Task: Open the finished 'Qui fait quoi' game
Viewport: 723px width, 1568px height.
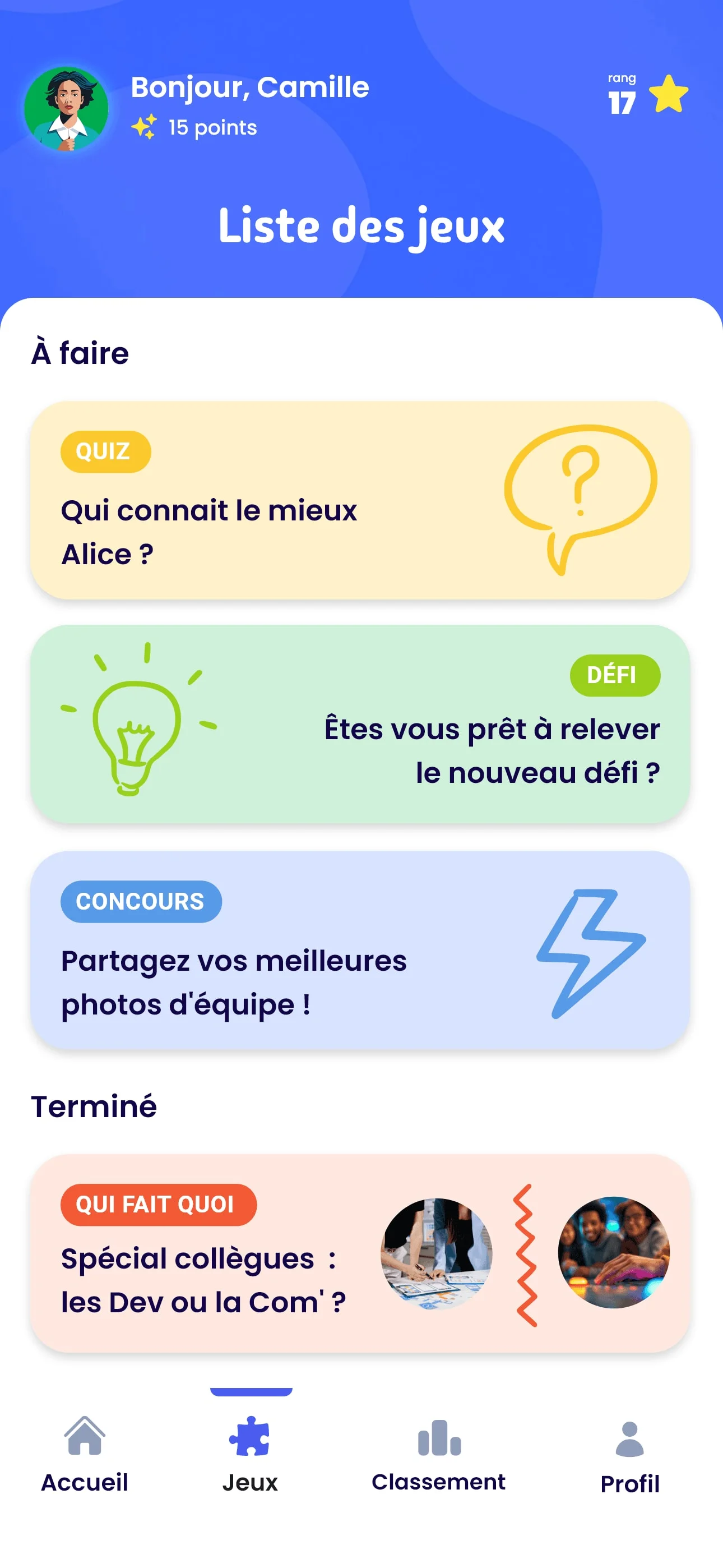Action: pos(360,1253)
